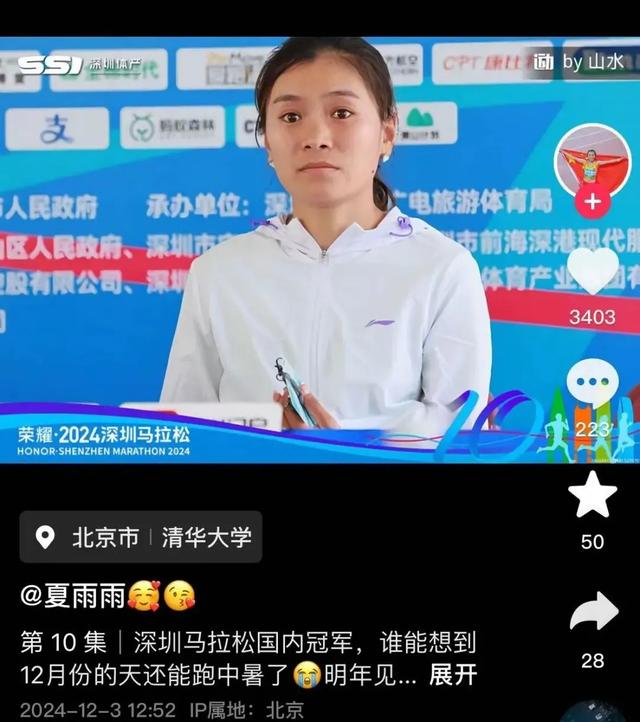Follow the creator with the red plus
Image resolution: width=640 pixels, height=722 pixels.
593,201
